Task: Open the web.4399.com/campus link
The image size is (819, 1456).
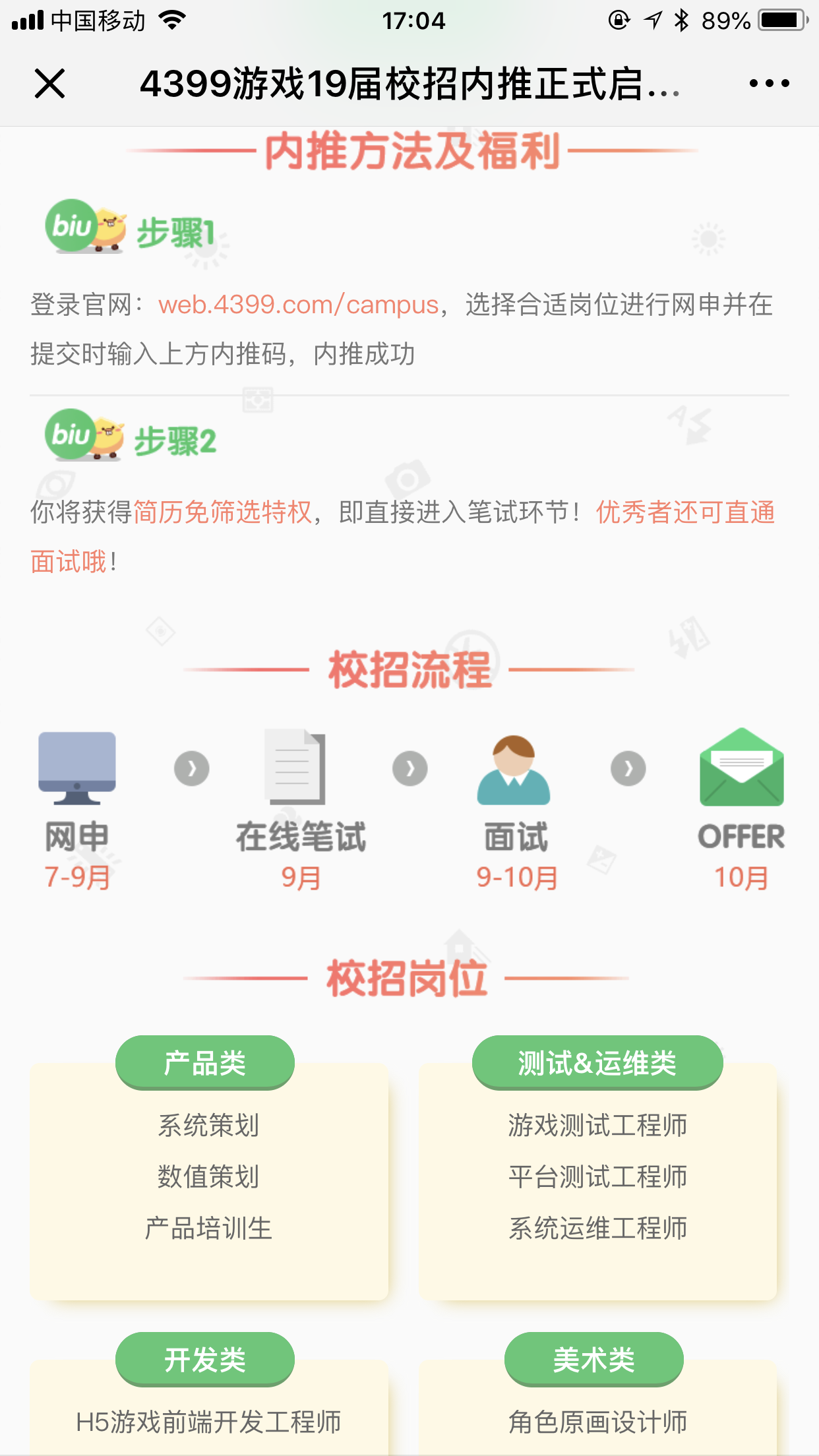Action: (x=299, y=305)
